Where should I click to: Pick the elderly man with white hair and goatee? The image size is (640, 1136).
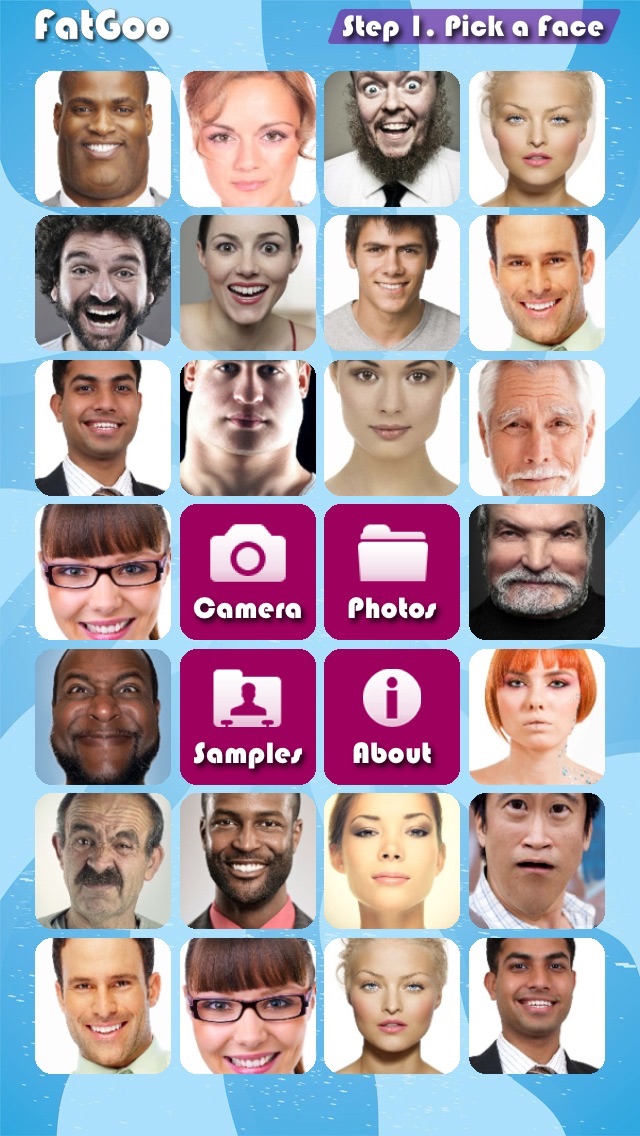pyautogui.click(x=537, y=427)
